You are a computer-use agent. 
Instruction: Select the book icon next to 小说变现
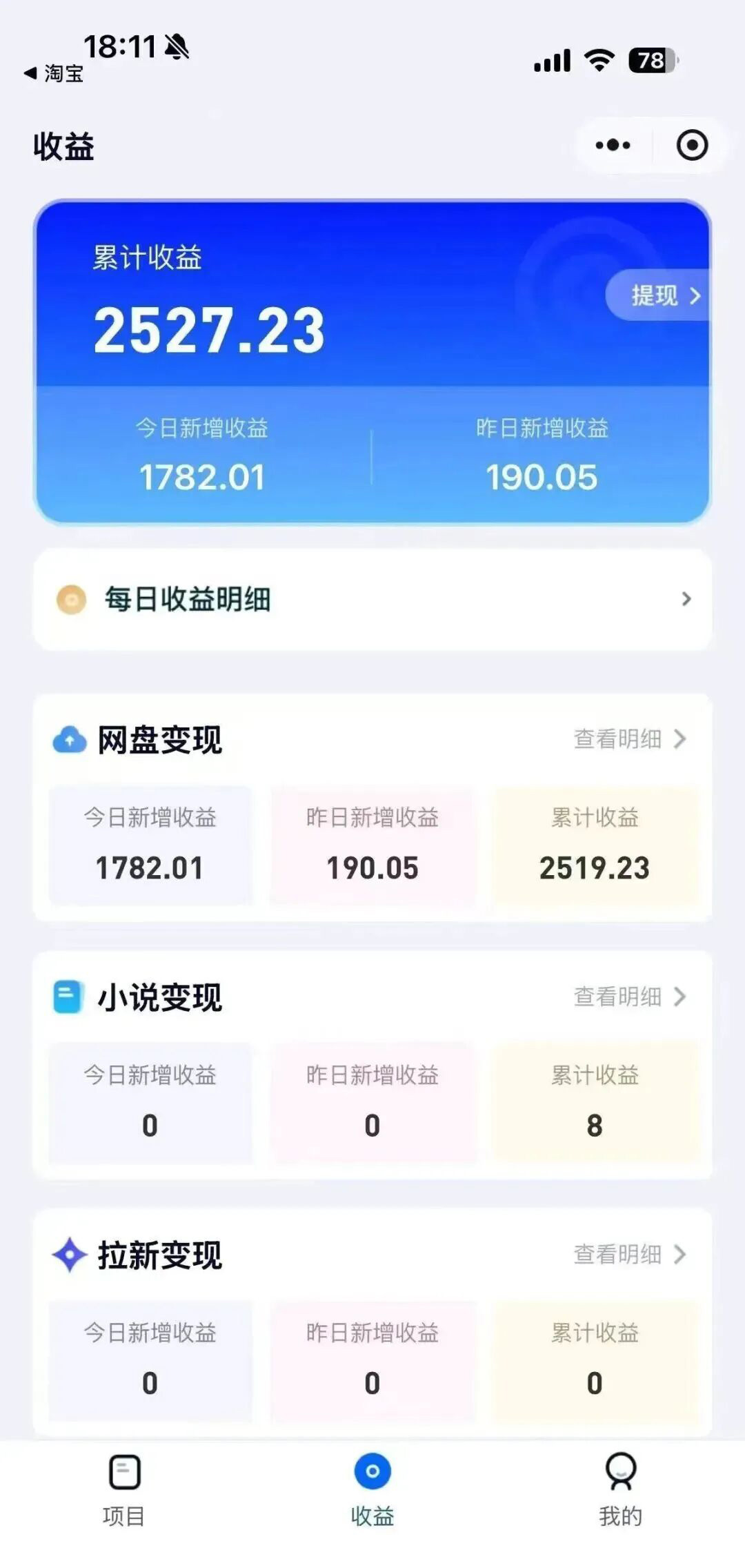69,996
